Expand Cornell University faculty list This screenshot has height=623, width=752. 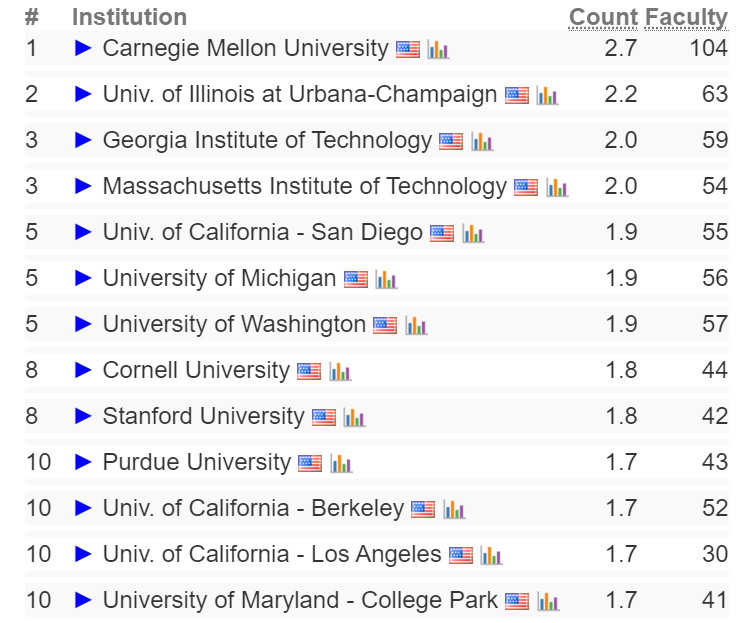(x=83, y=370)
